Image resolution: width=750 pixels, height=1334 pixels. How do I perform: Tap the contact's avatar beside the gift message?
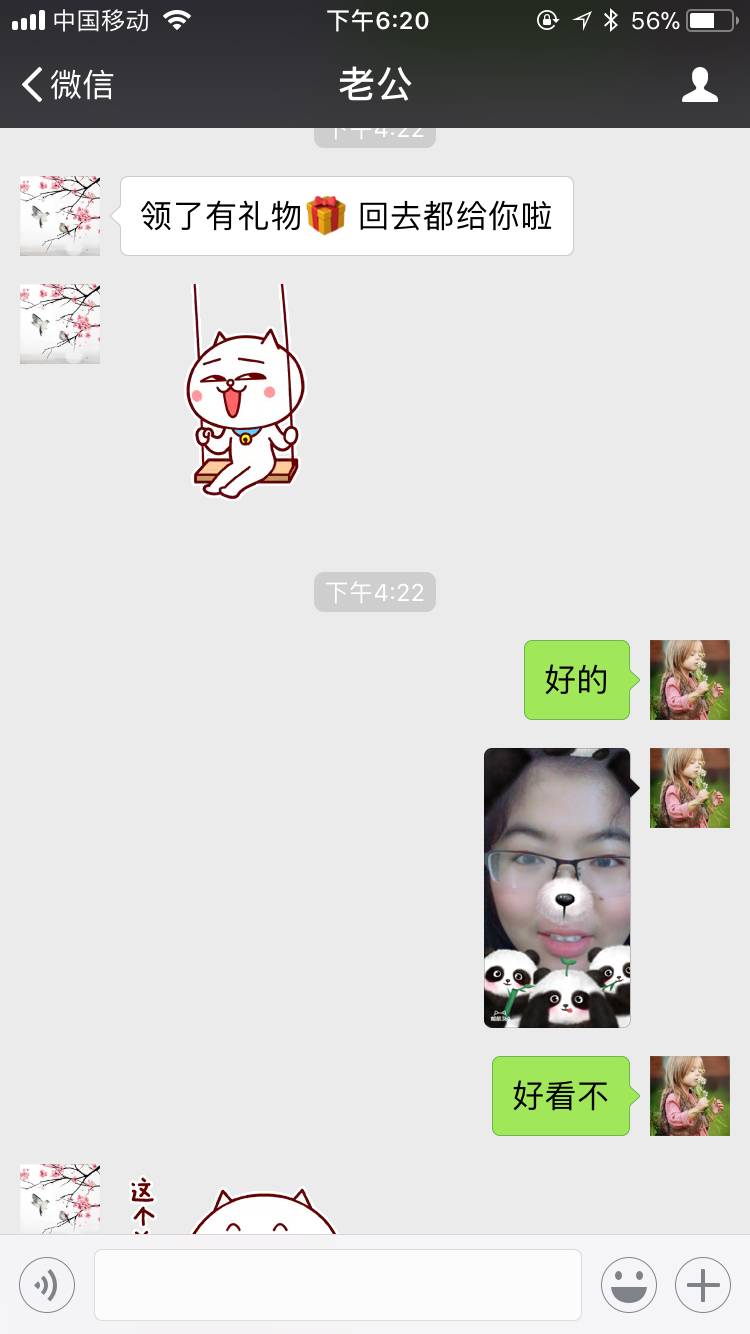click(x=60, y=216)
